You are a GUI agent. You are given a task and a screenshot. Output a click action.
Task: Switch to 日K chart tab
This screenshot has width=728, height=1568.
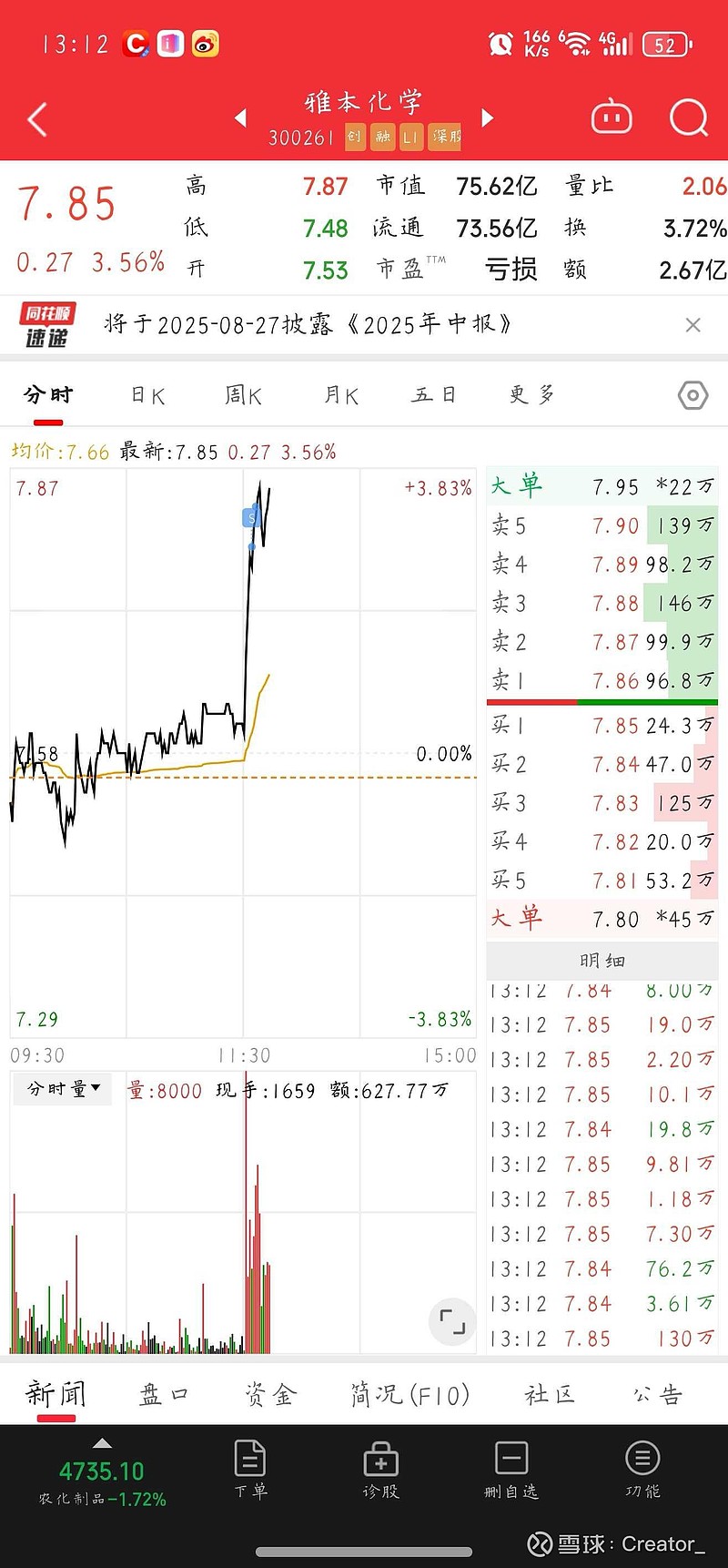(147, 395)
